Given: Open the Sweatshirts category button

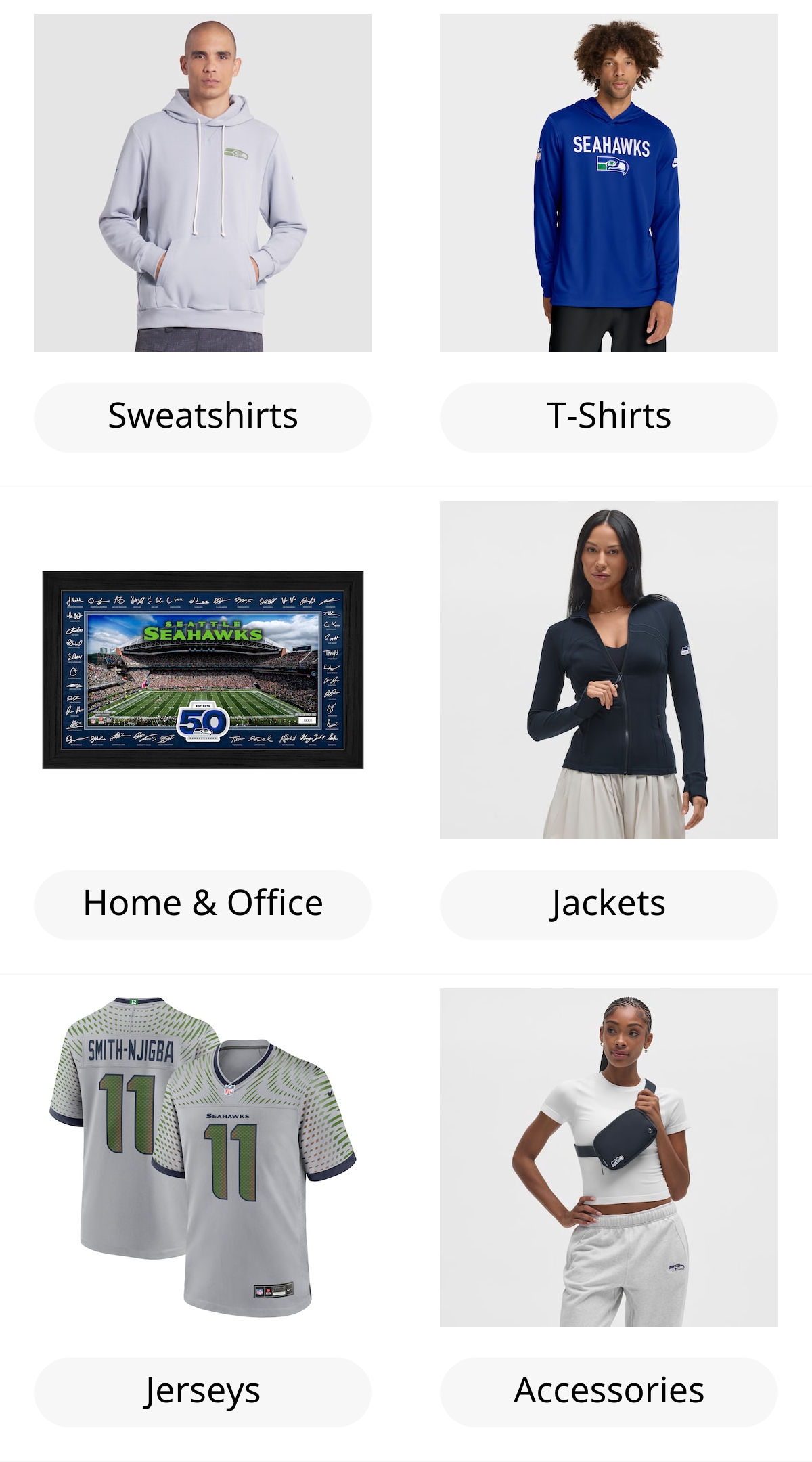Looking at the screenshot, I should (203, 418).
